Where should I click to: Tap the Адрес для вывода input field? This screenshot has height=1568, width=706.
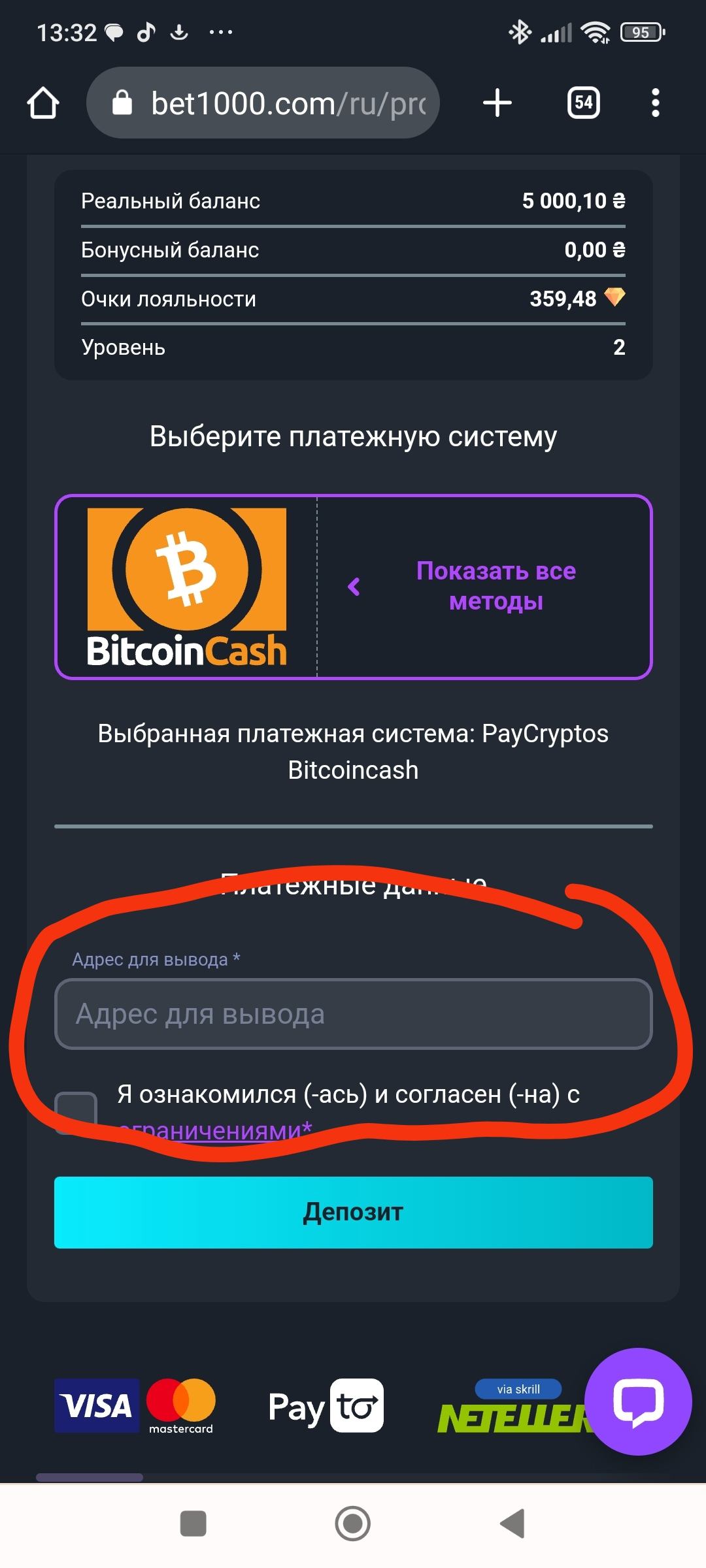(x=353, y=1014)
